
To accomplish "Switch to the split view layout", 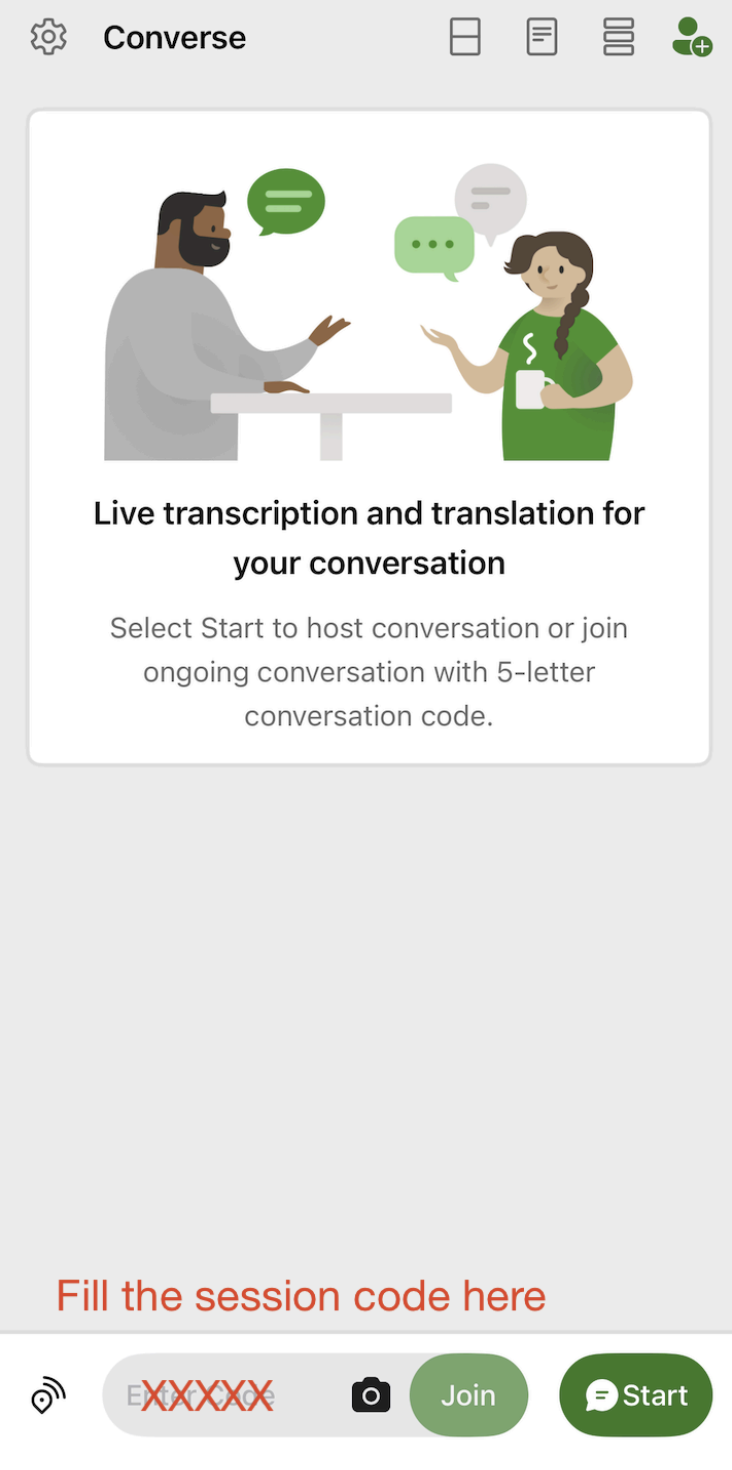I will click(x=465, y=37).
